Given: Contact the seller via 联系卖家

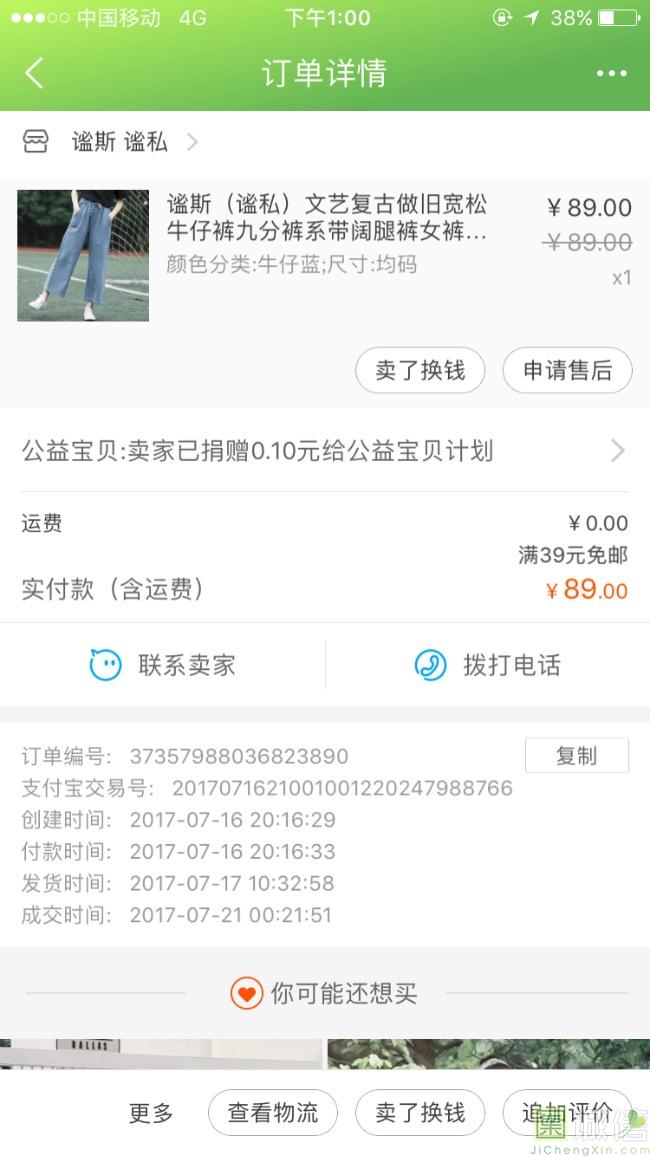Looking at the screenshot, I should point(162,665).
